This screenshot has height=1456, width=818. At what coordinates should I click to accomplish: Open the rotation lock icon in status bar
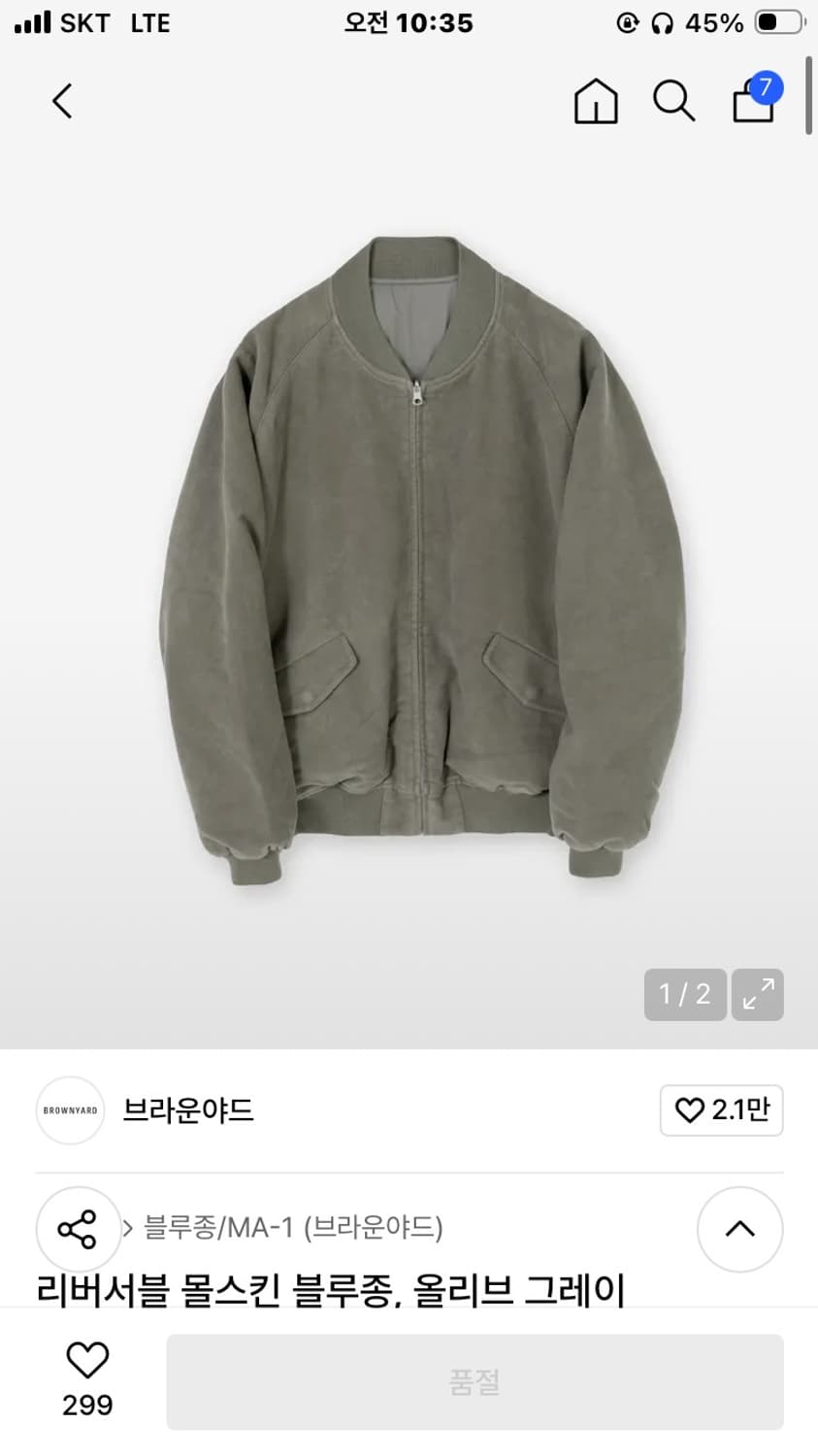coord(629,21)
